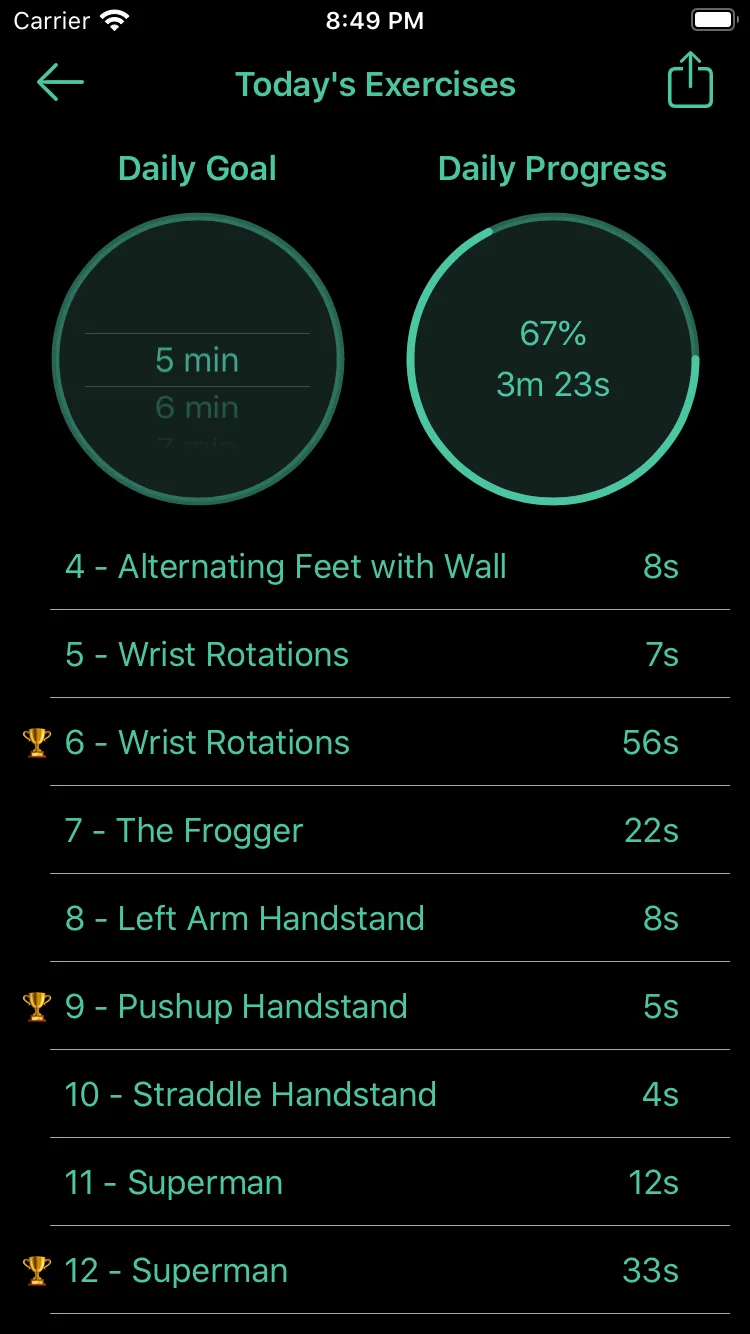Open exercise 11 Superman
This screenshot has height=1334, width=750.
[375, 1182]
